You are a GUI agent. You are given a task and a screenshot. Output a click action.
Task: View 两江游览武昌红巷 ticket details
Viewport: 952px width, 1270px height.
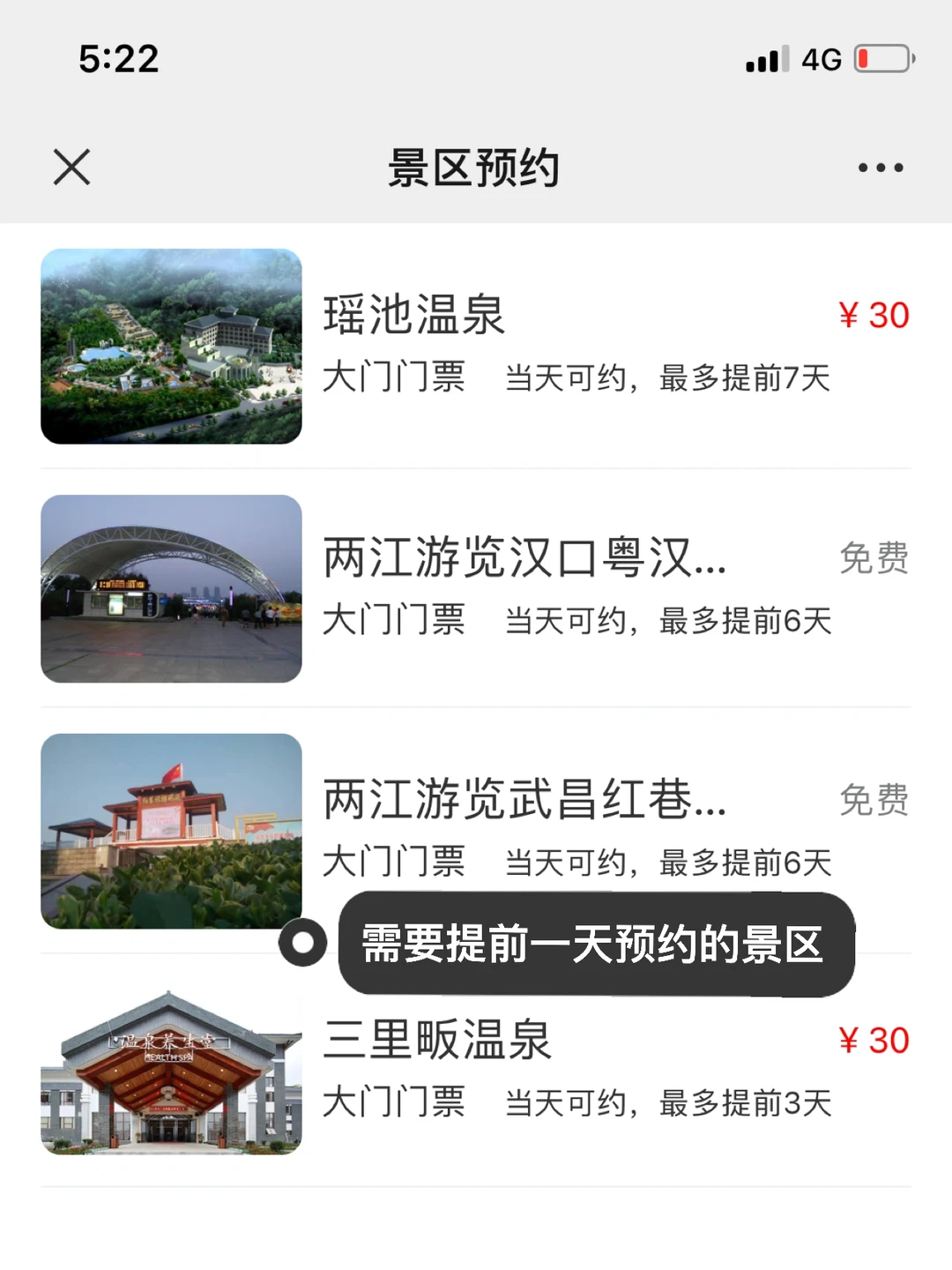[x=524, y=800]
